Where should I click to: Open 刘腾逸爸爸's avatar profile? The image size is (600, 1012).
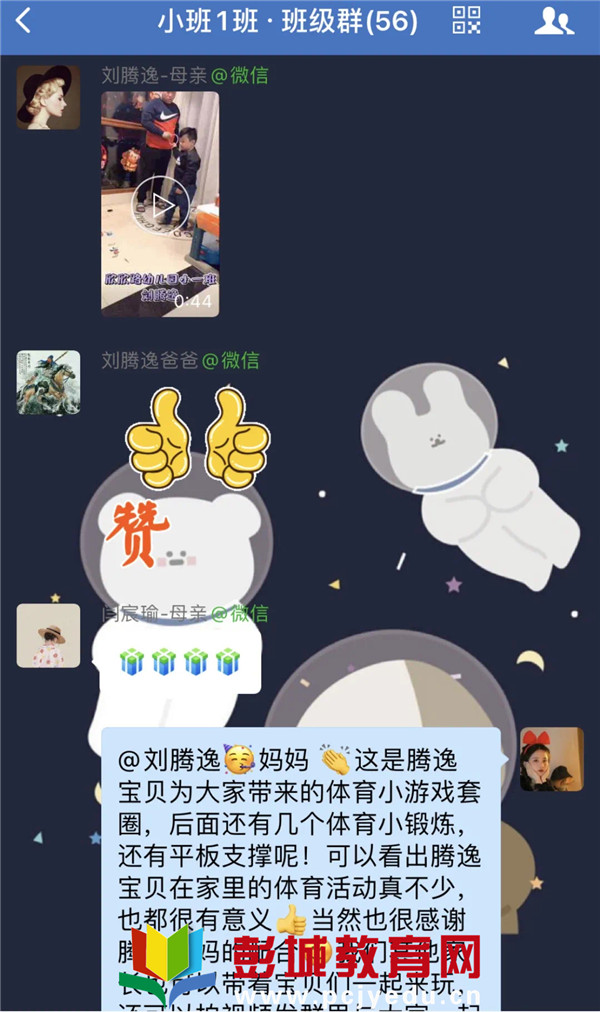pyautogui.click(x=48, y=382)
